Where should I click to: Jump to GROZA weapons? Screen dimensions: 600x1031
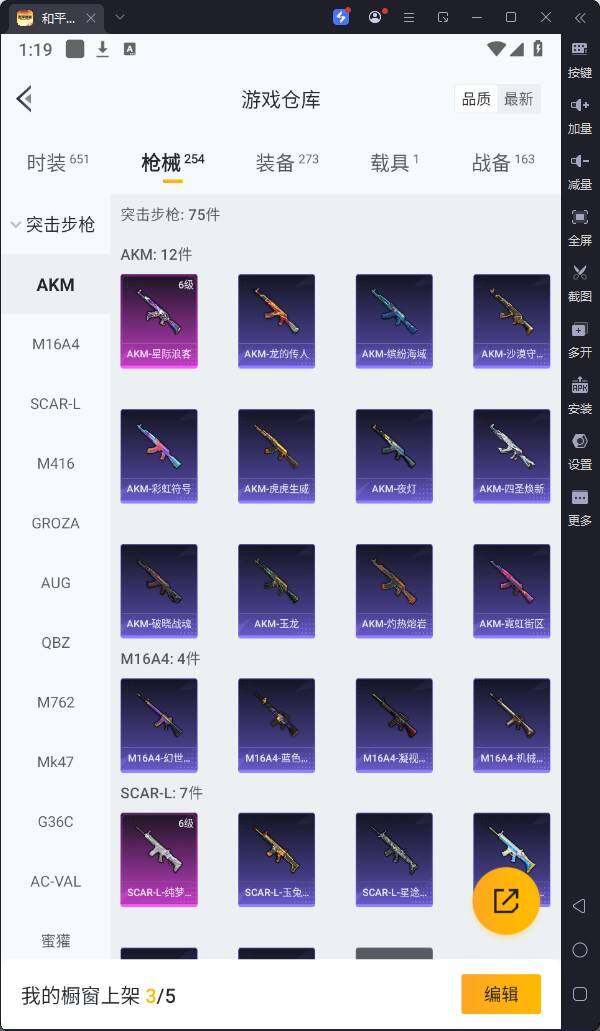tap(56, 523)
